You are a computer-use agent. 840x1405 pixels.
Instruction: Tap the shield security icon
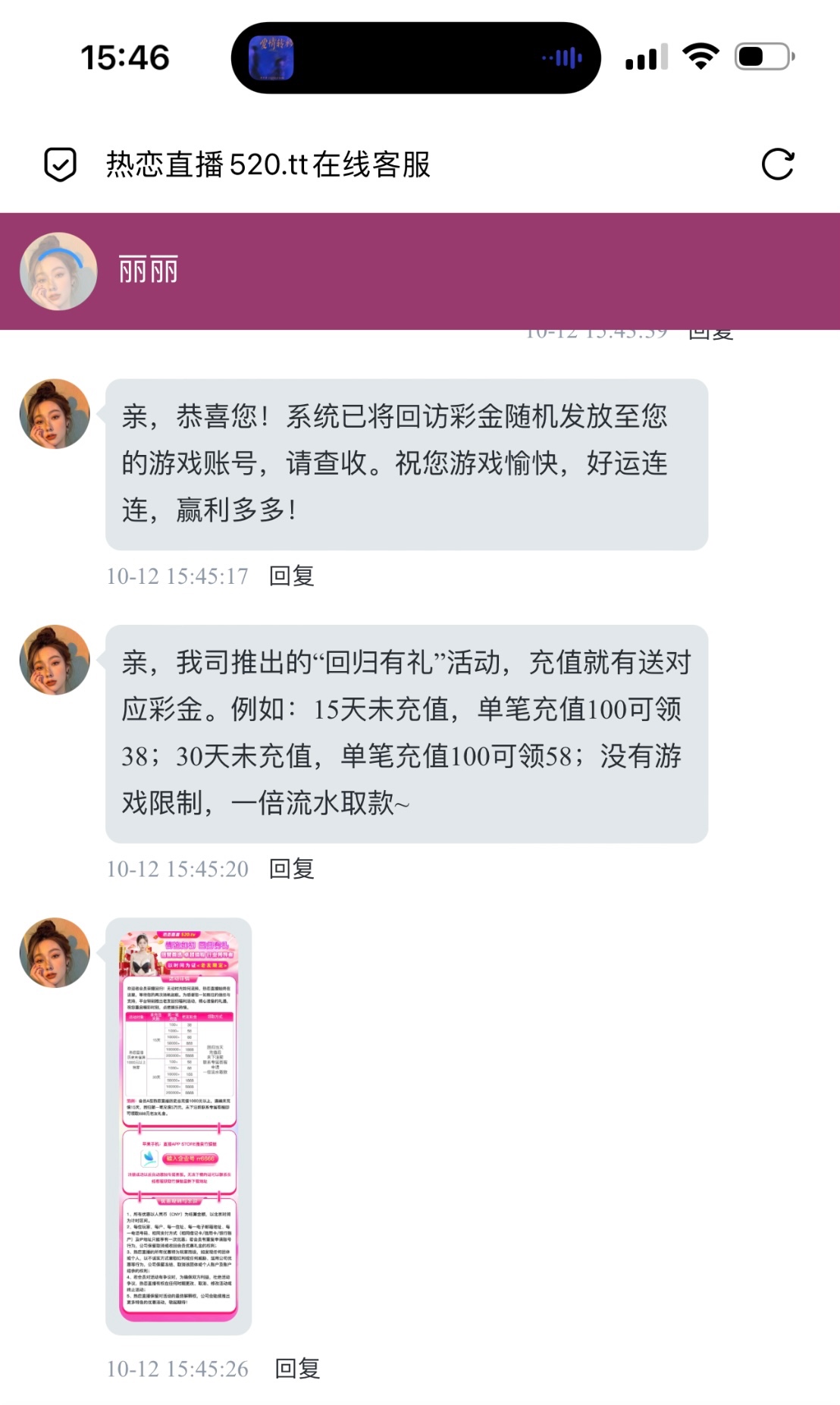coord(60,165)
